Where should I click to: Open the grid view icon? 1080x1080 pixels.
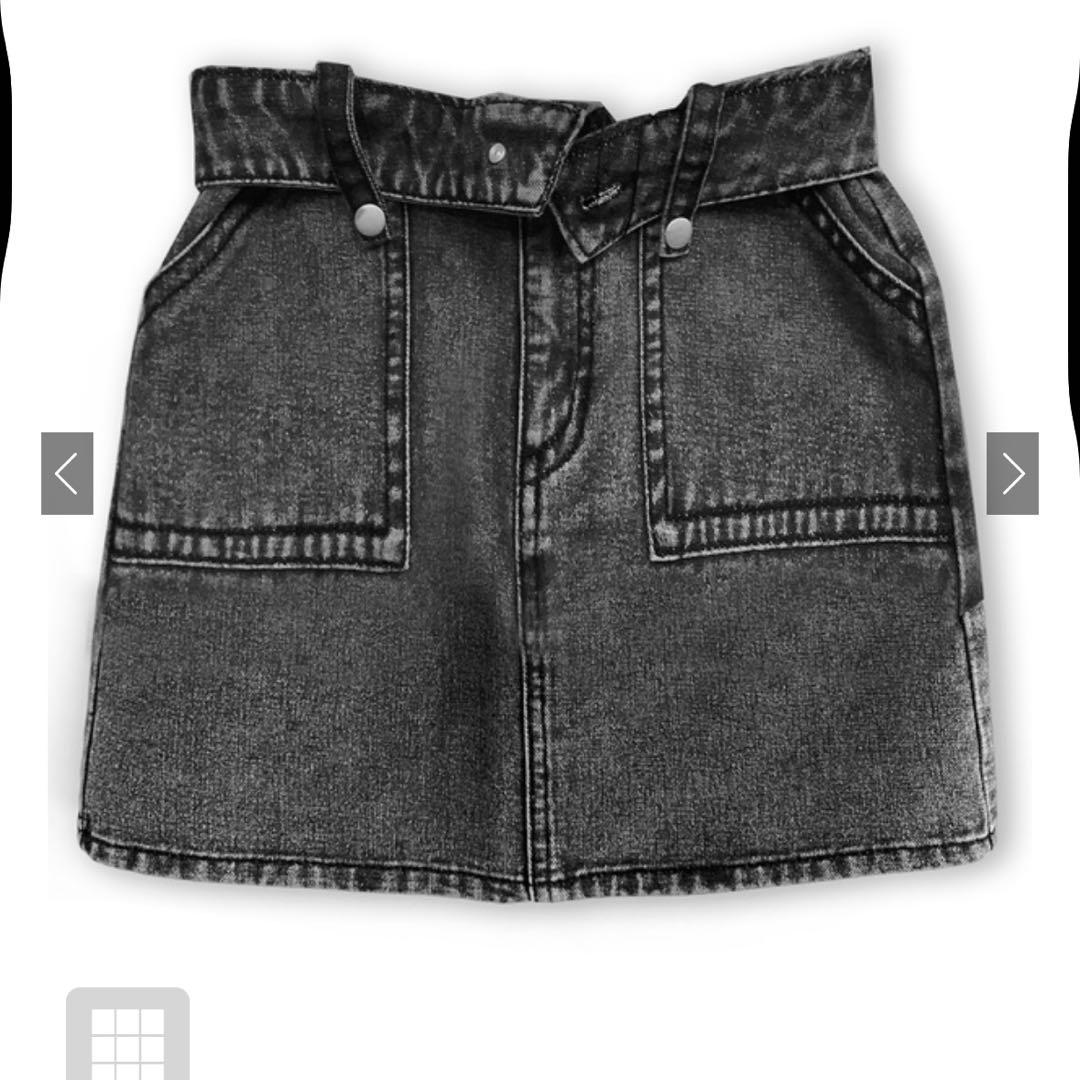(128, 1033)
